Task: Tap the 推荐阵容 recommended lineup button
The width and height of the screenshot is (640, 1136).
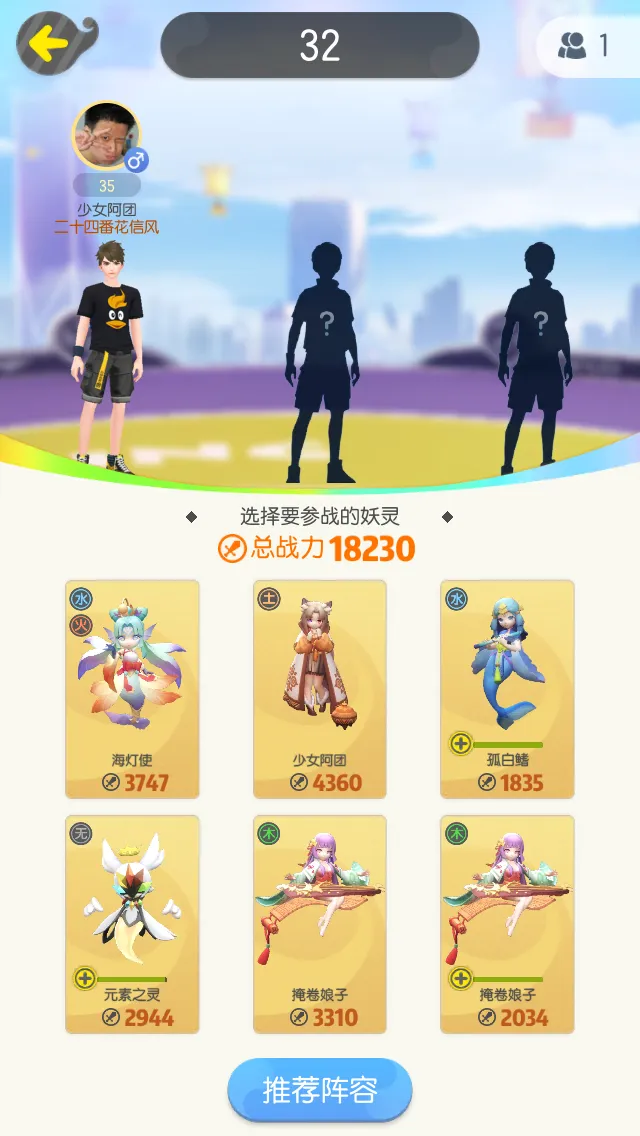Action: pyautogui.click(x=319, y=1090)
